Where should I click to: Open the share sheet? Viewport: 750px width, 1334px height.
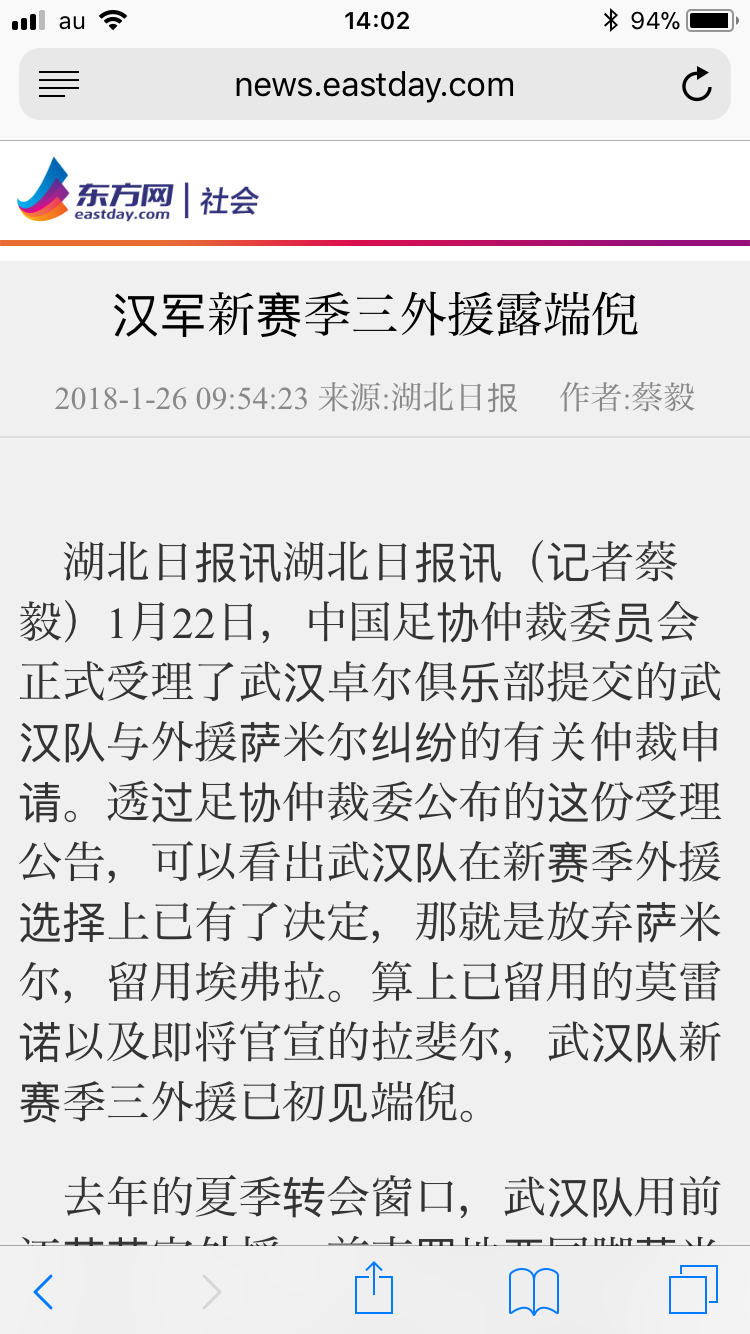(x=374, y=1290)
